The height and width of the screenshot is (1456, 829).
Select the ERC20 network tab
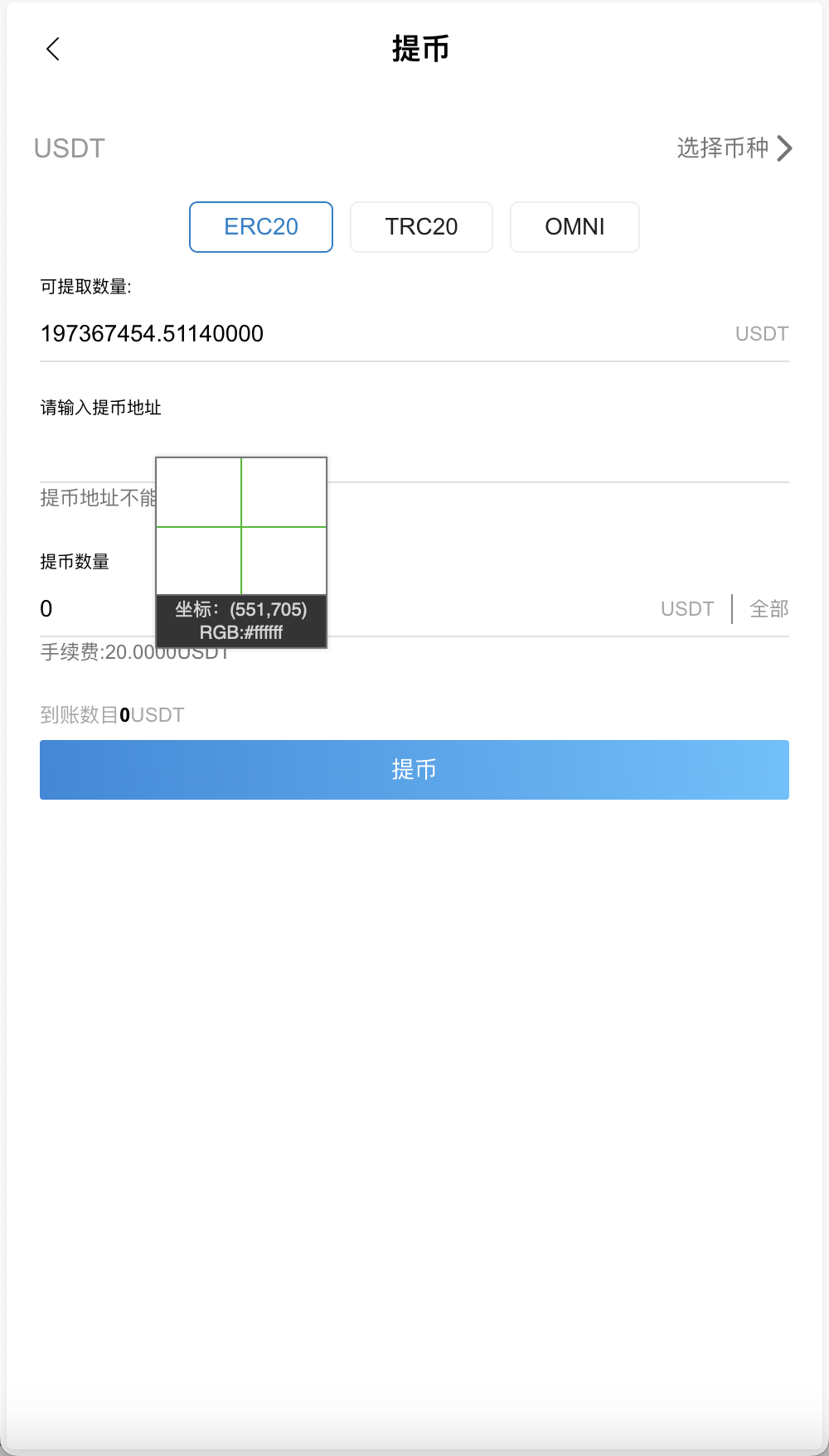tap(260, 226)
